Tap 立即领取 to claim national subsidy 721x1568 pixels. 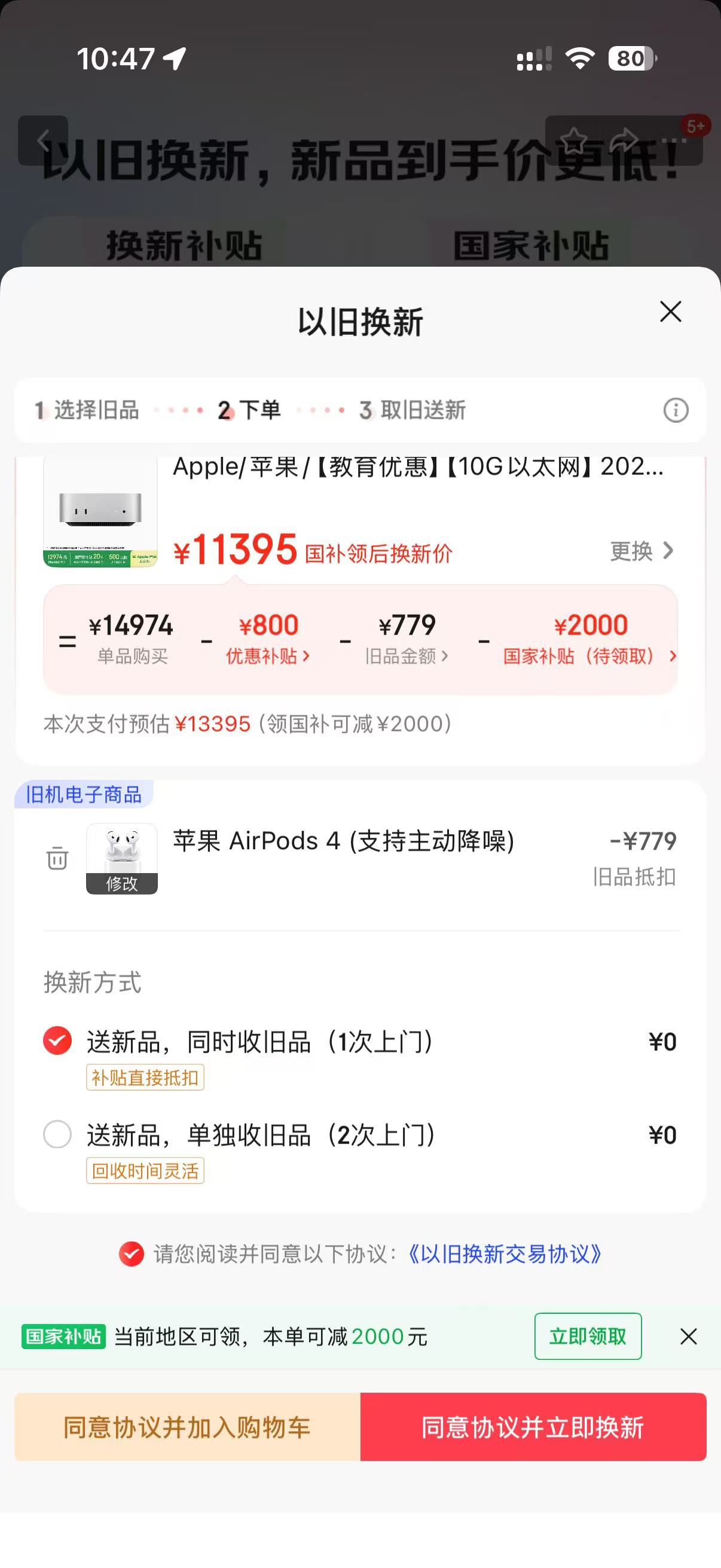(x=588, y=1336)
